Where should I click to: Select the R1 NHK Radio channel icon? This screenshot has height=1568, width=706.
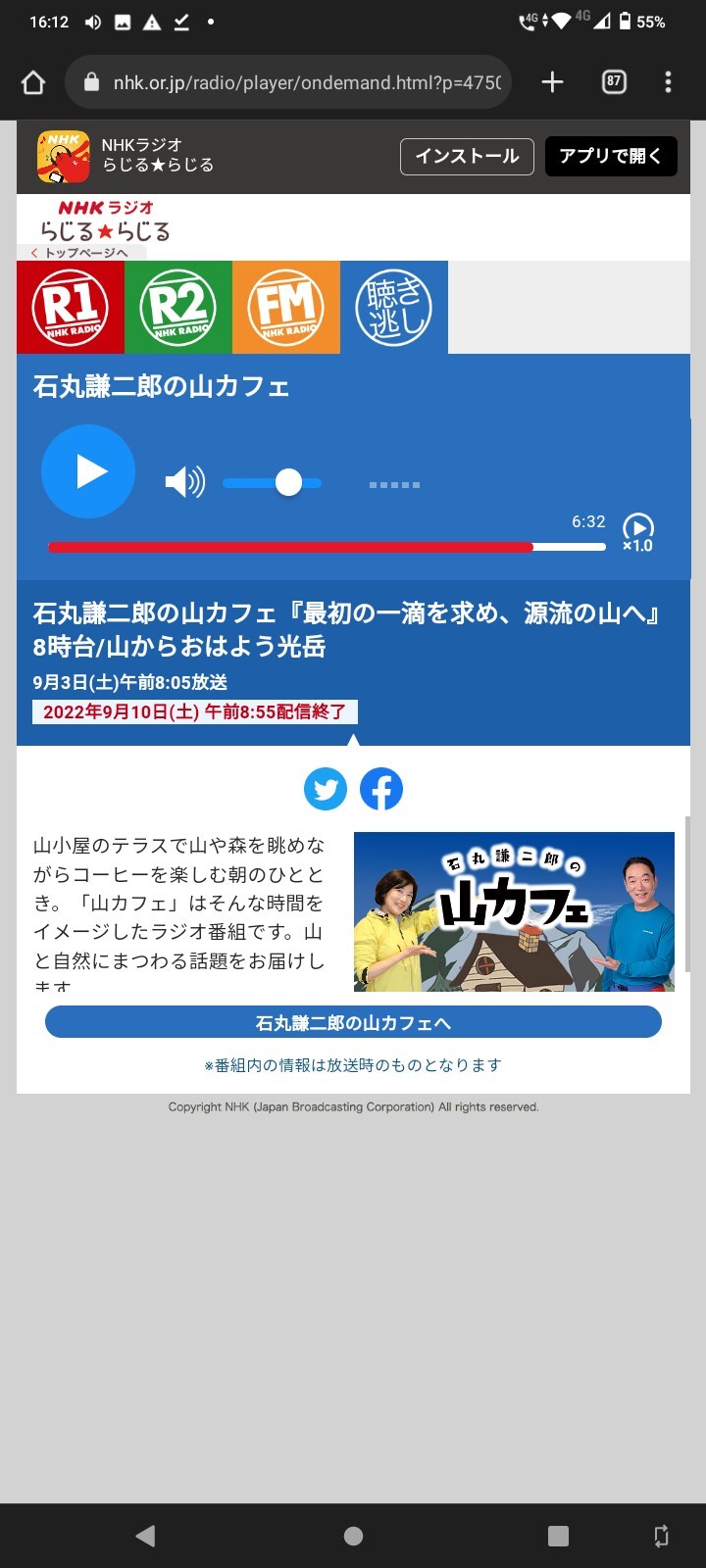point(70,306)
